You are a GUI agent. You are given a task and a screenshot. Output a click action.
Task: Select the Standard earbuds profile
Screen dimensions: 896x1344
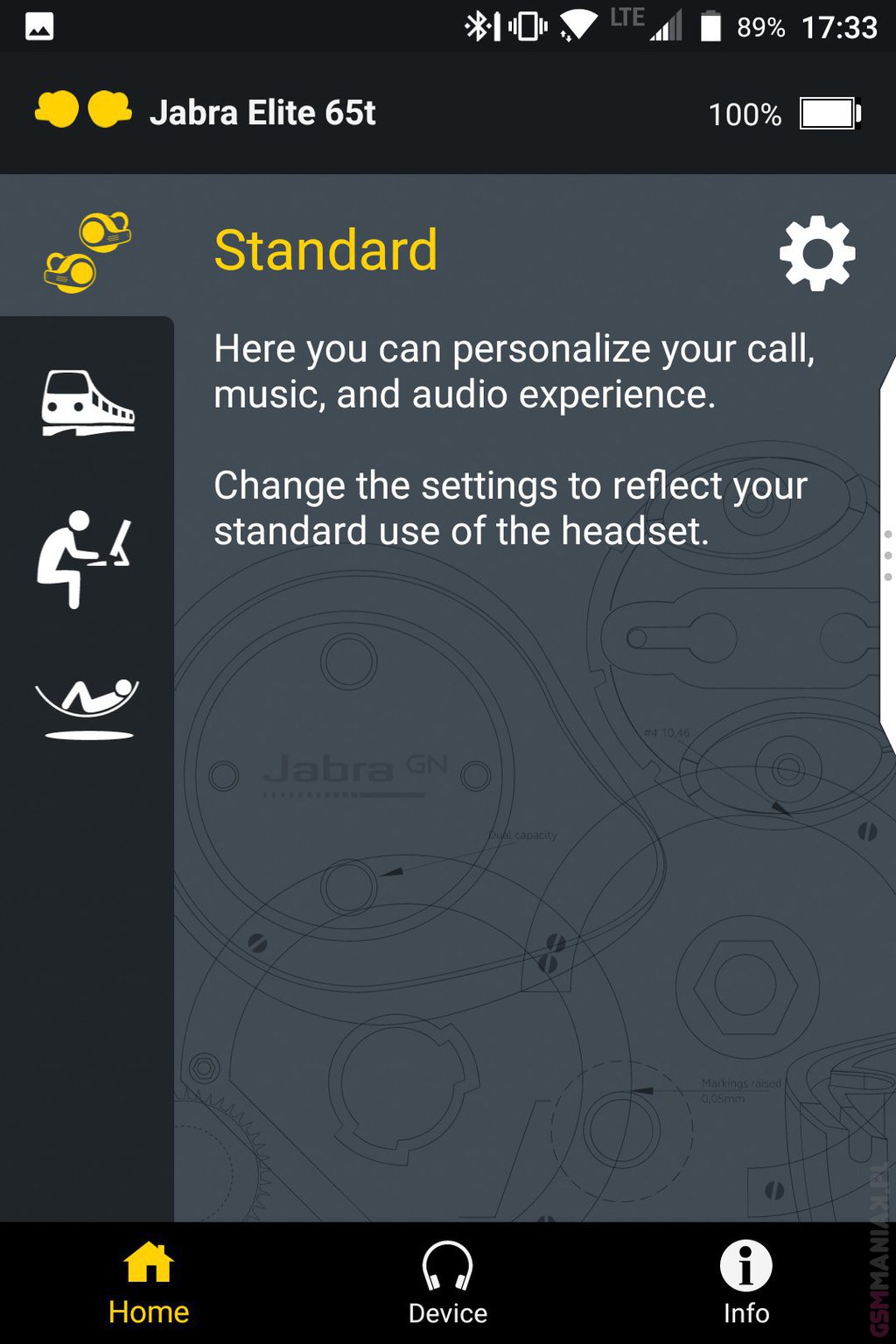(87, 251)
